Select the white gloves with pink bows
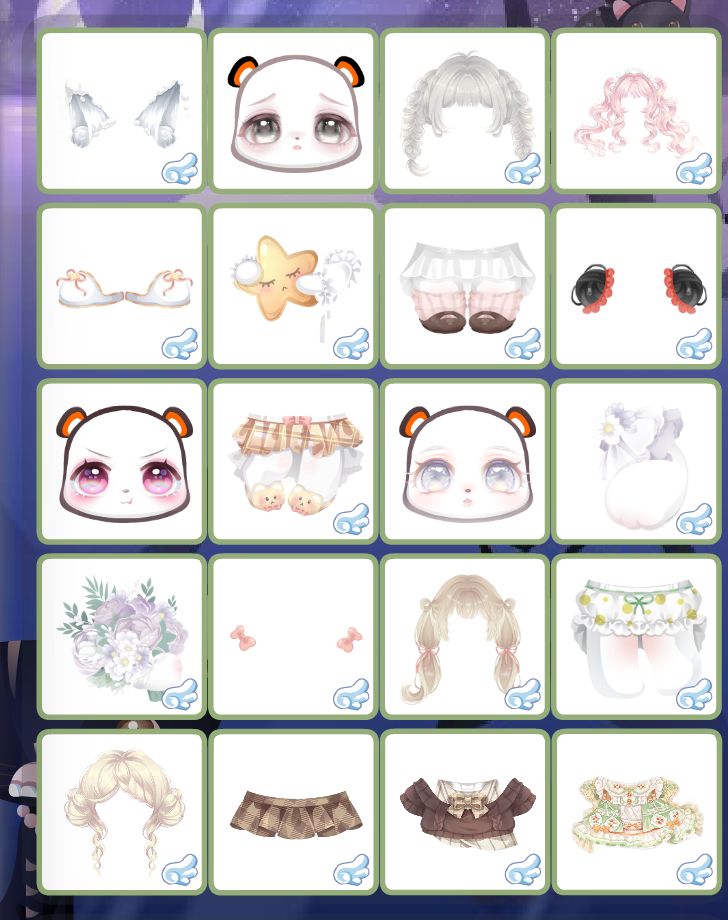 coord(121,286)
